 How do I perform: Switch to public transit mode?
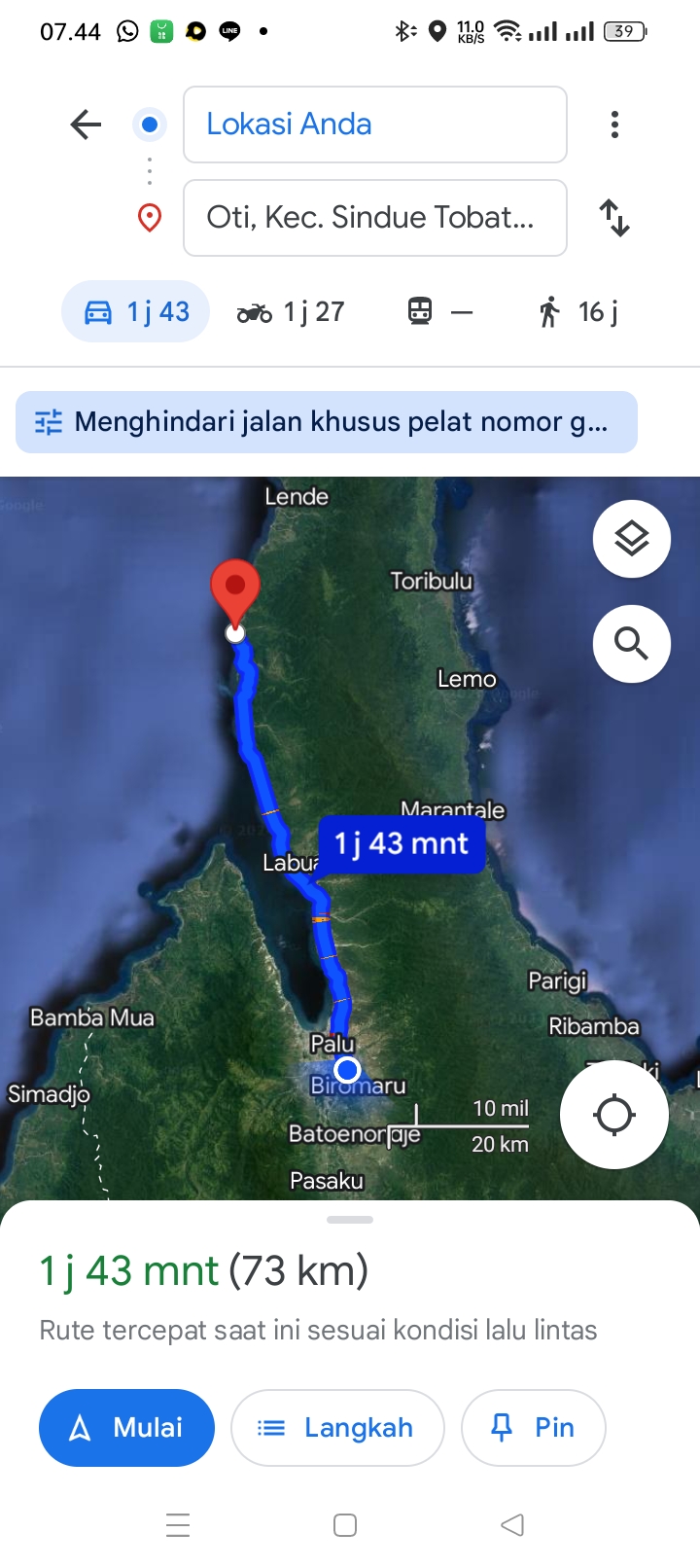click(x=439, y=311)
